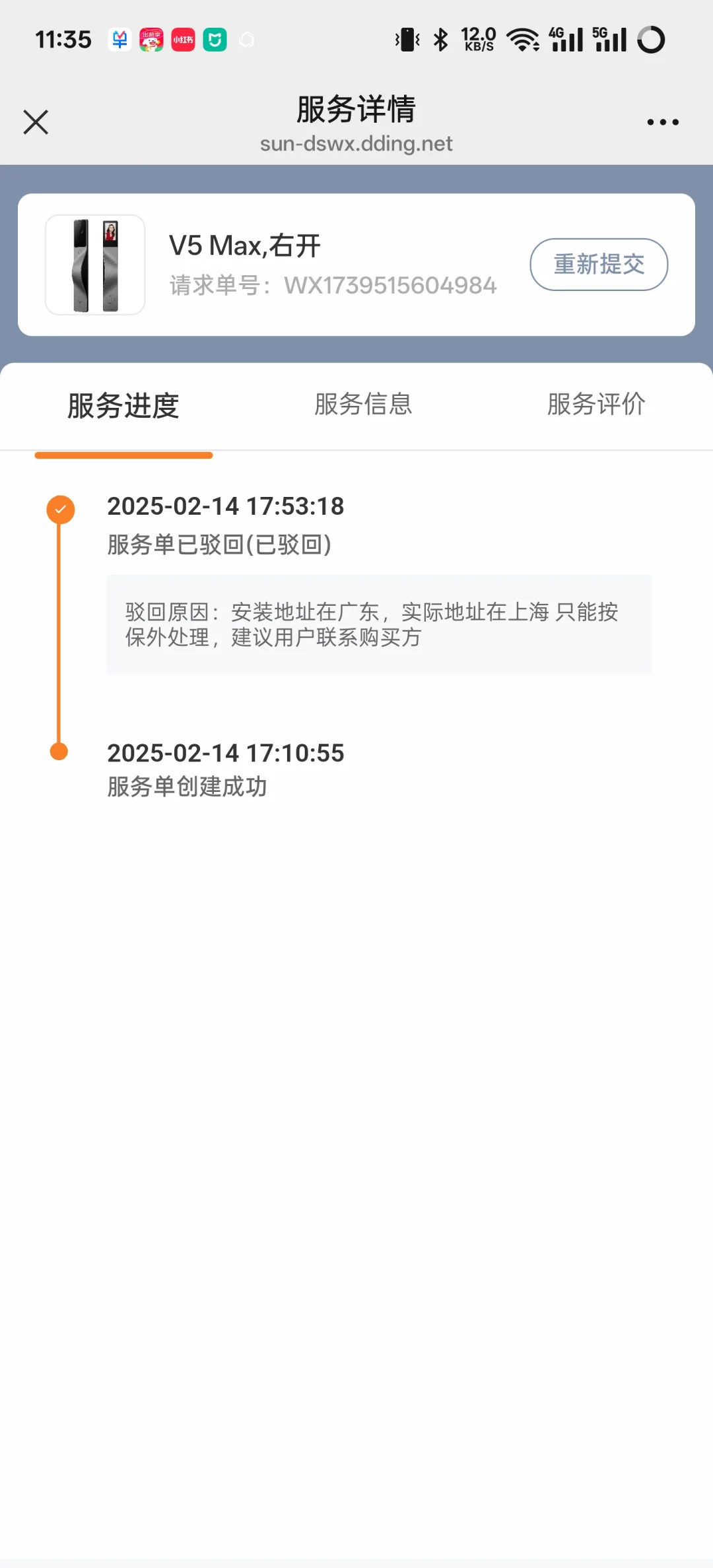Image resolution: width=713 pixels, height=1568 pixels.
Task: Open more options via the ... icon
Action: coord(663,121)
